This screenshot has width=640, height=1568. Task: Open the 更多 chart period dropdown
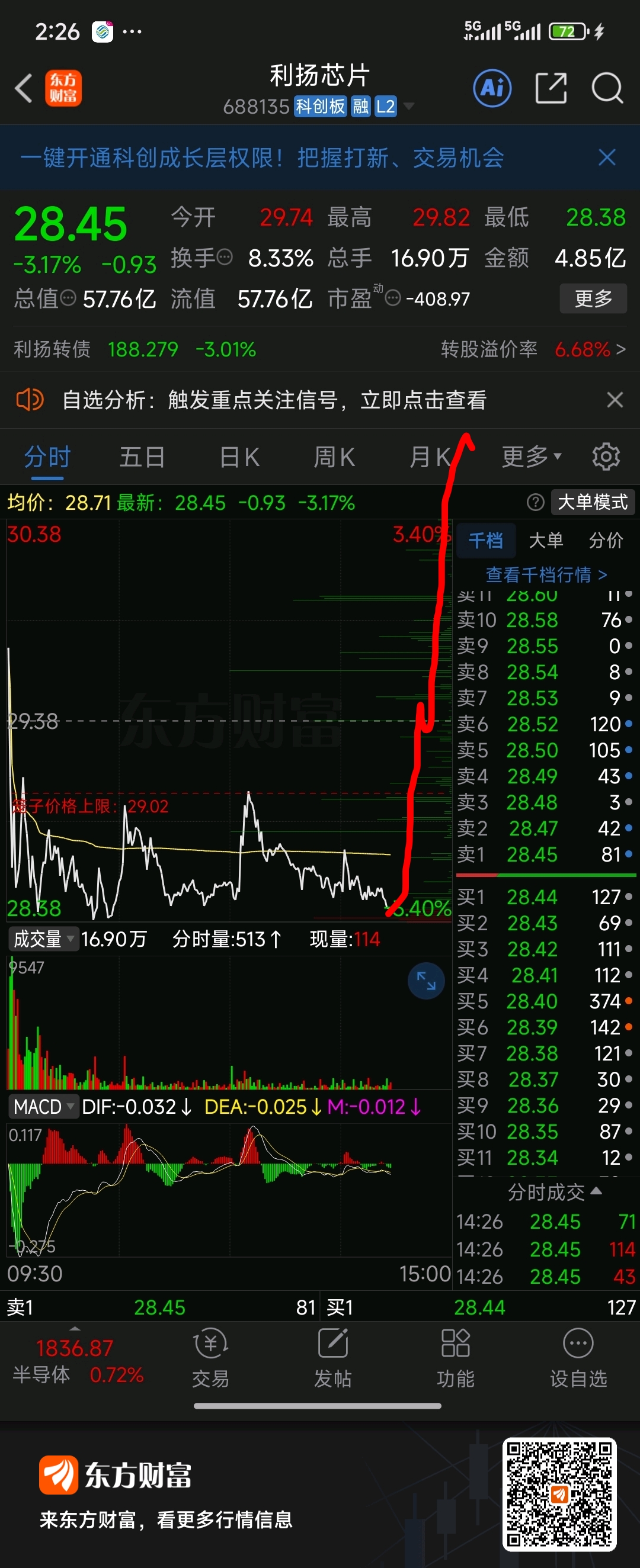coord(529,457)
